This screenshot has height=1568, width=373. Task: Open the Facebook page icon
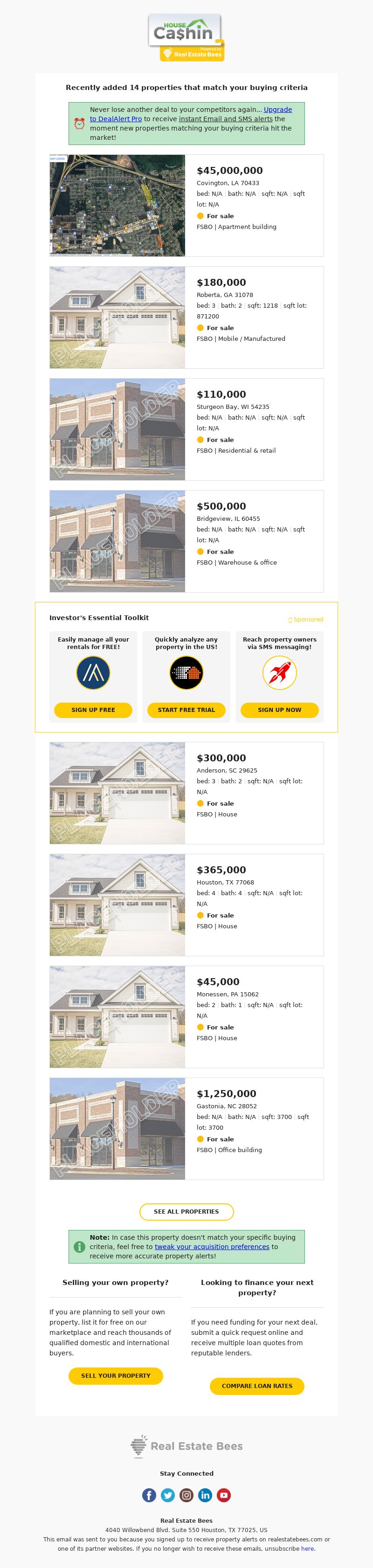(x=149, y=1495)
